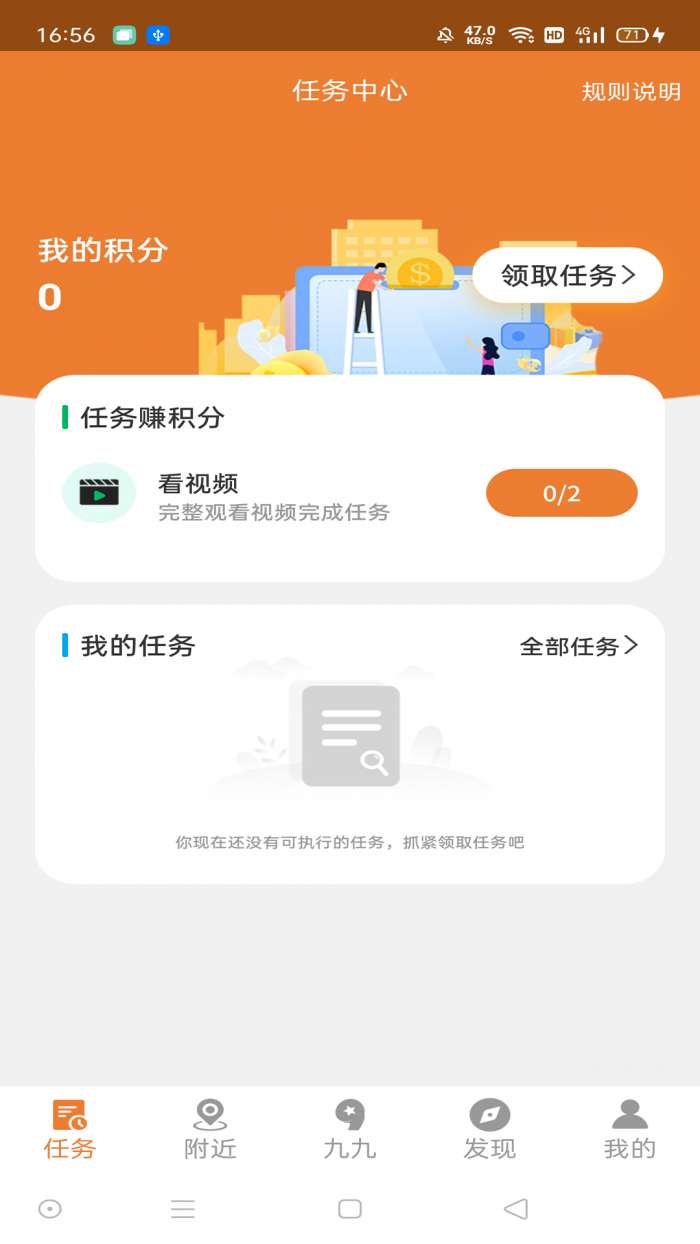This screenshot has height=1244, width=700.
Task: Open the 规则说明 rules page
Action: coord(631,92)
